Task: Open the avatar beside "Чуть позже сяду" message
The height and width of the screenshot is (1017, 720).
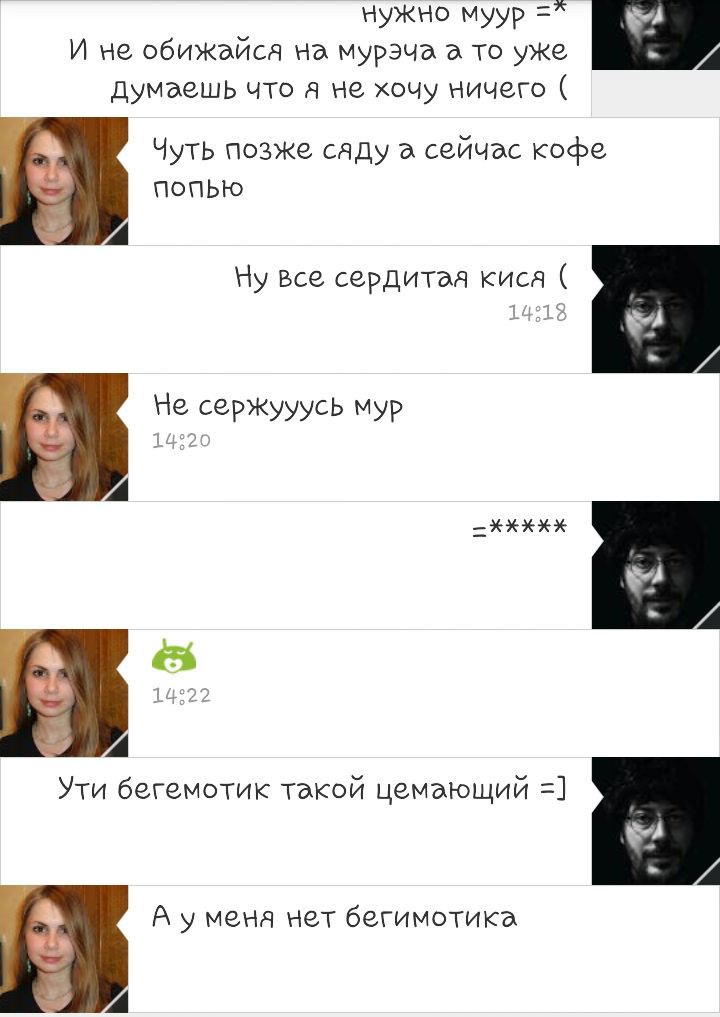Action: pyautogui.click(x=64, y=181)
